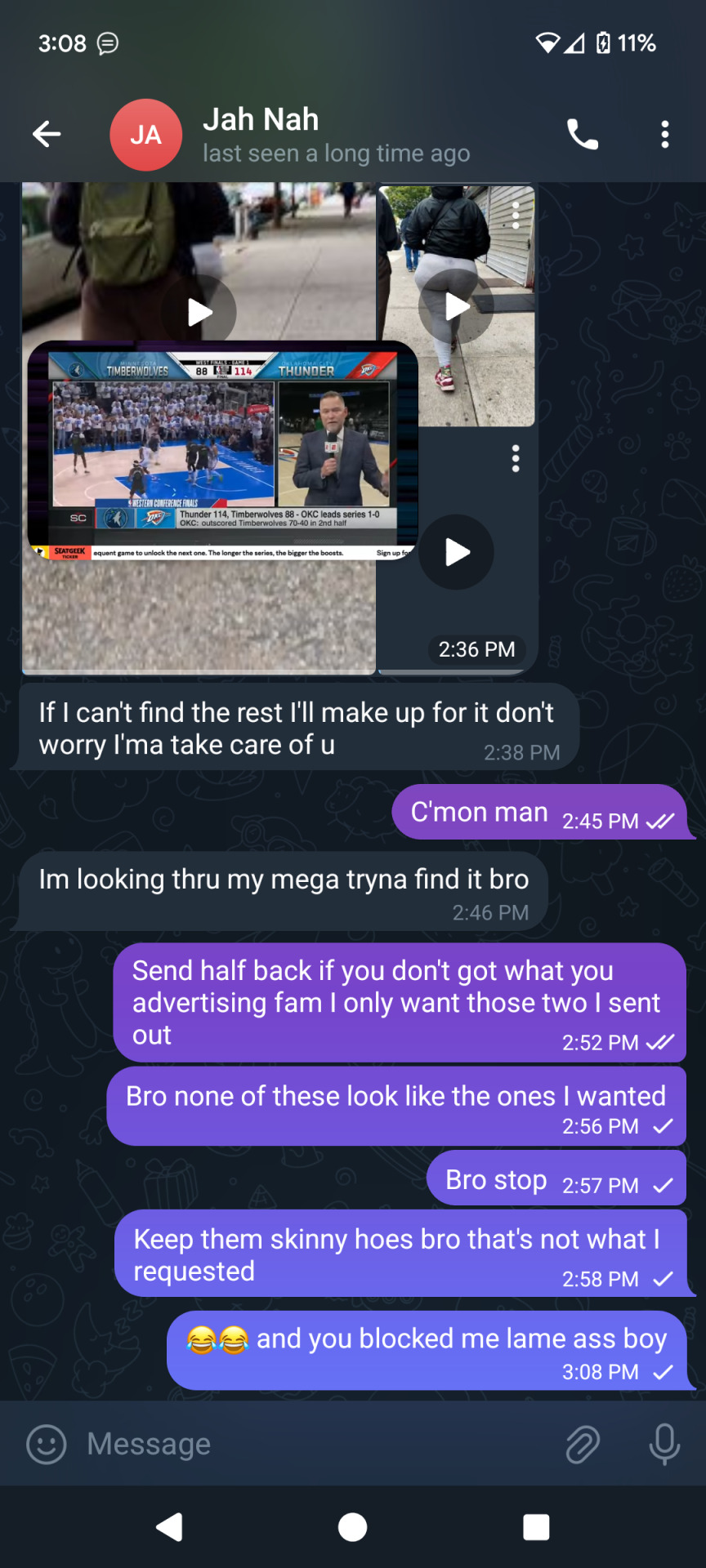
Task: Open the chat overflow menu
Action: [665, 134]
